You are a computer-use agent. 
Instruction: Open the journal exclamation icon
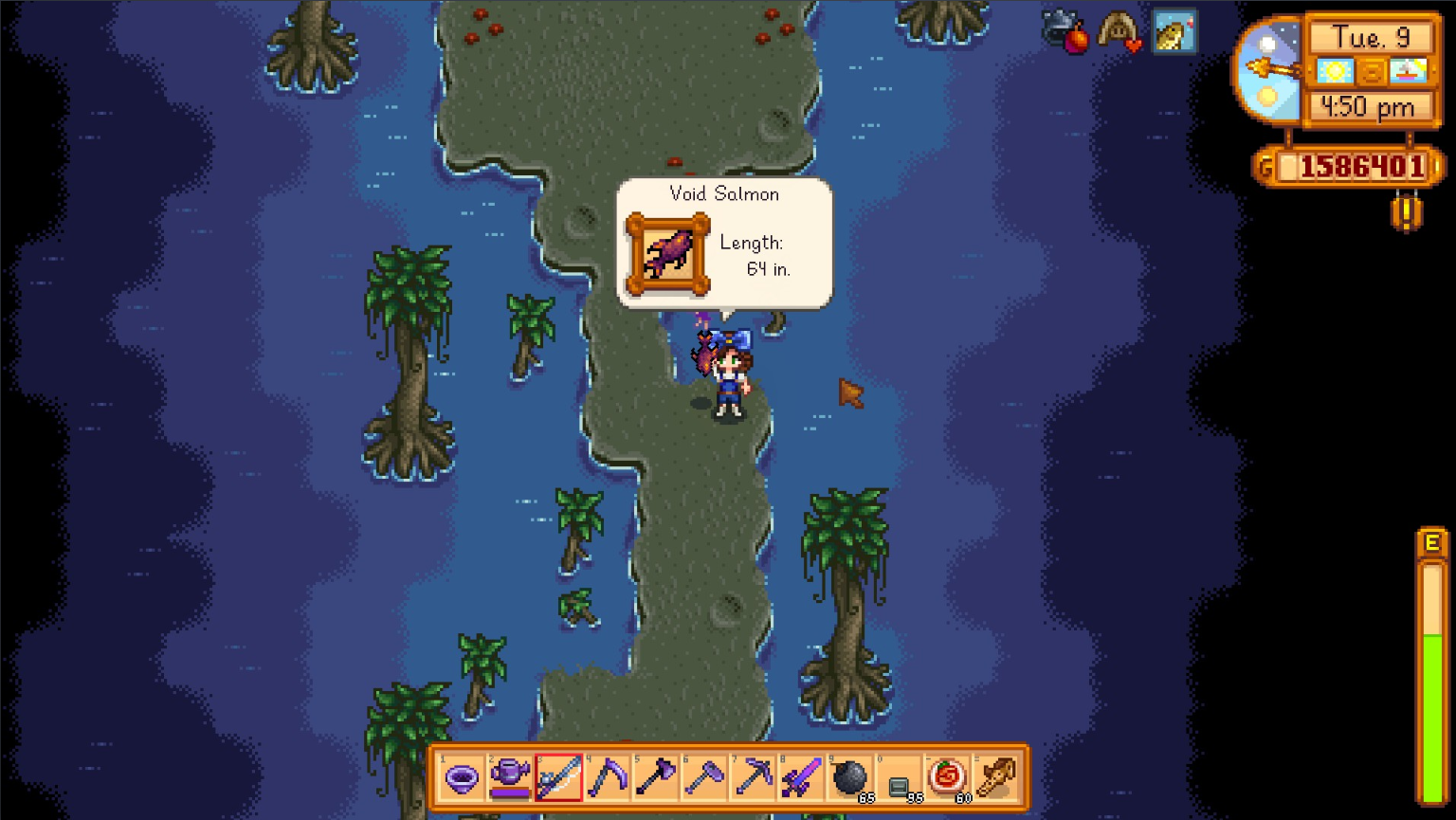[x=1407, y=212]
